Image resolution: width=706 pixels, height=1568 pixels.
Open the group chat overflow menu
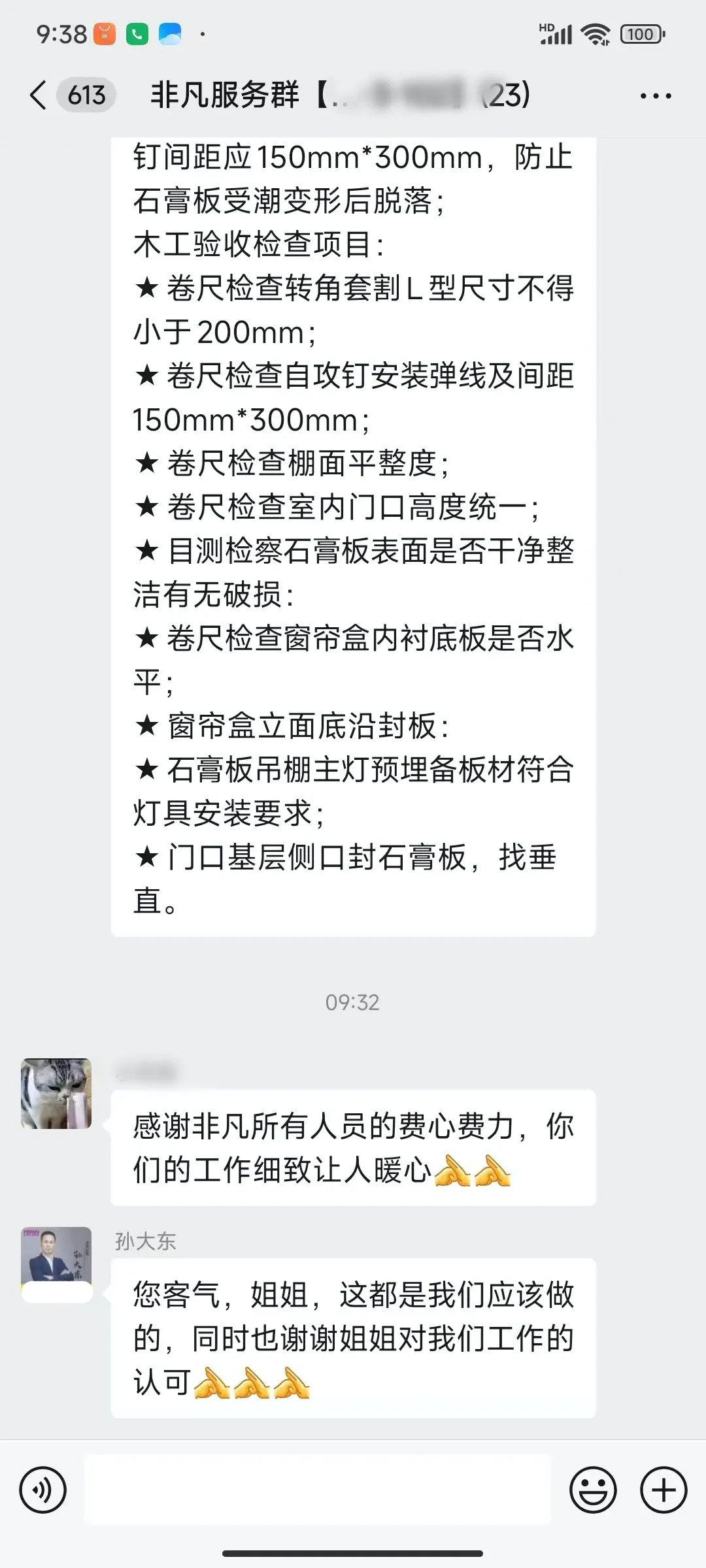656,96
